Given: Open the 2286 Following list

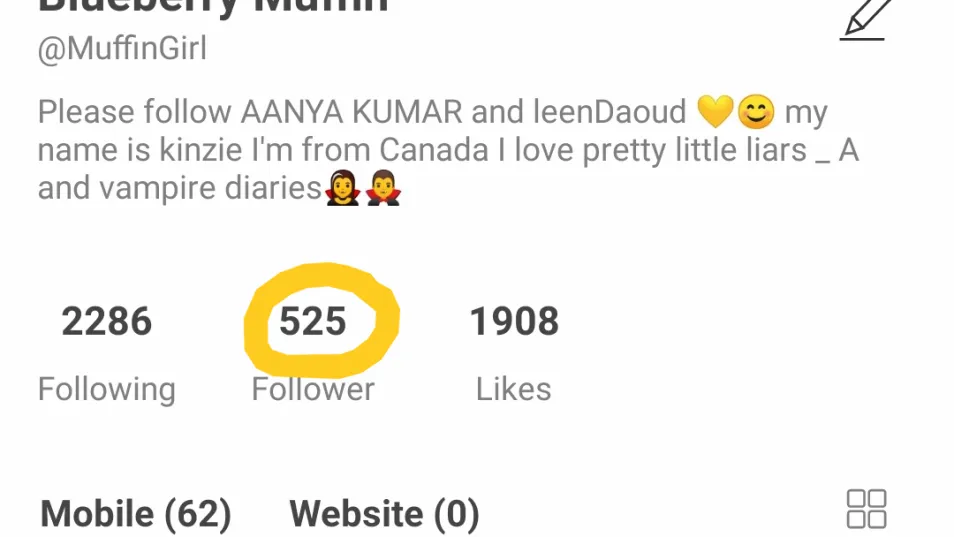Looking at the screenshot, I should [x=107, y=352].
